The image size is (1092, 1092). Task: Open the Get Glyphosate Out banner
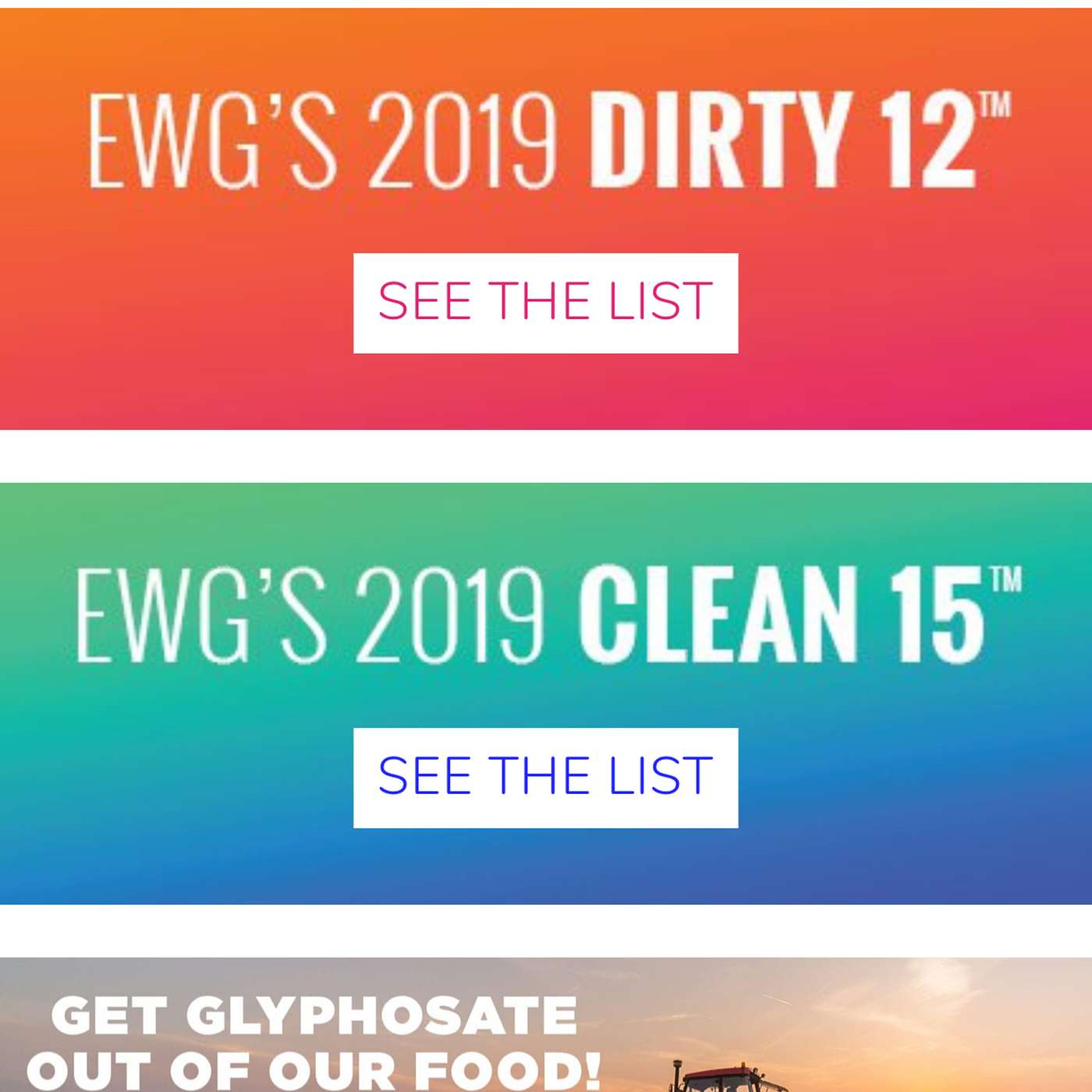pyautogui.click(x=545, y=1030)
